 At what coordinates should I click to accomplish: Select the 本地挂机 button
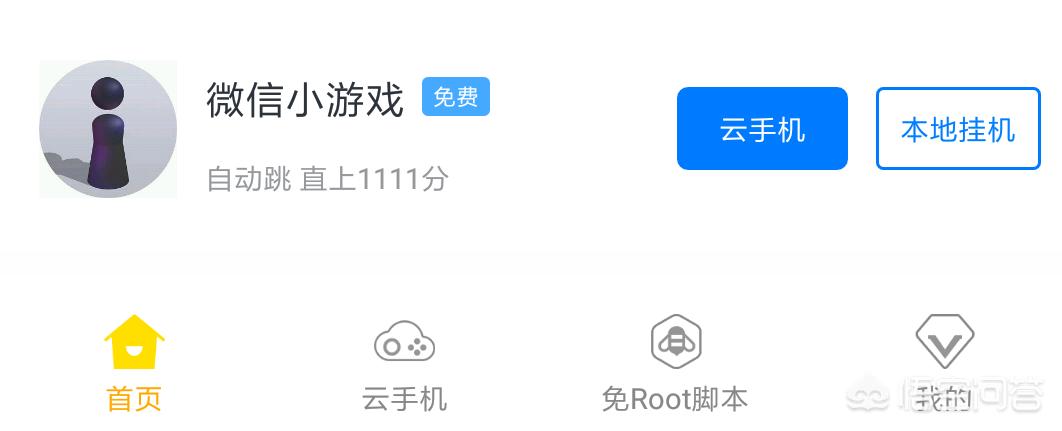coord(958,129)
